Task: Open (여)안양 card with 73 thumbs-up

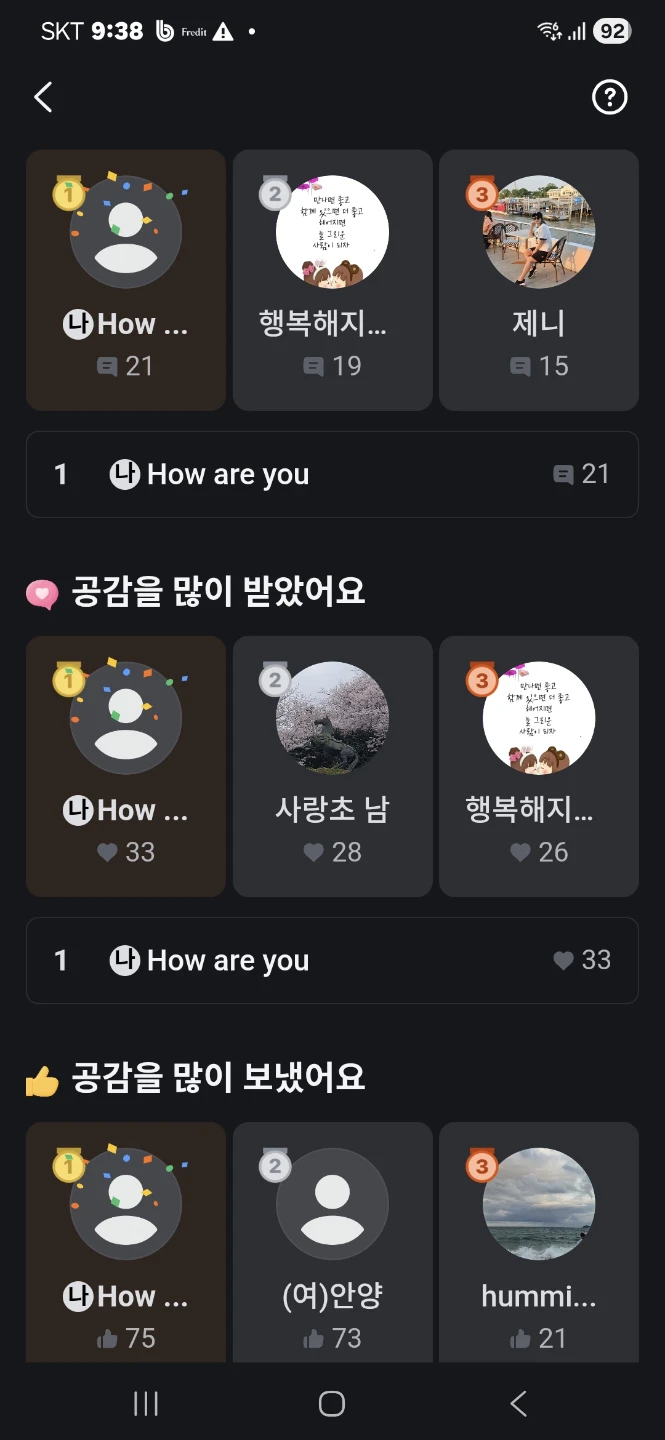Action: pos(332,1242)
